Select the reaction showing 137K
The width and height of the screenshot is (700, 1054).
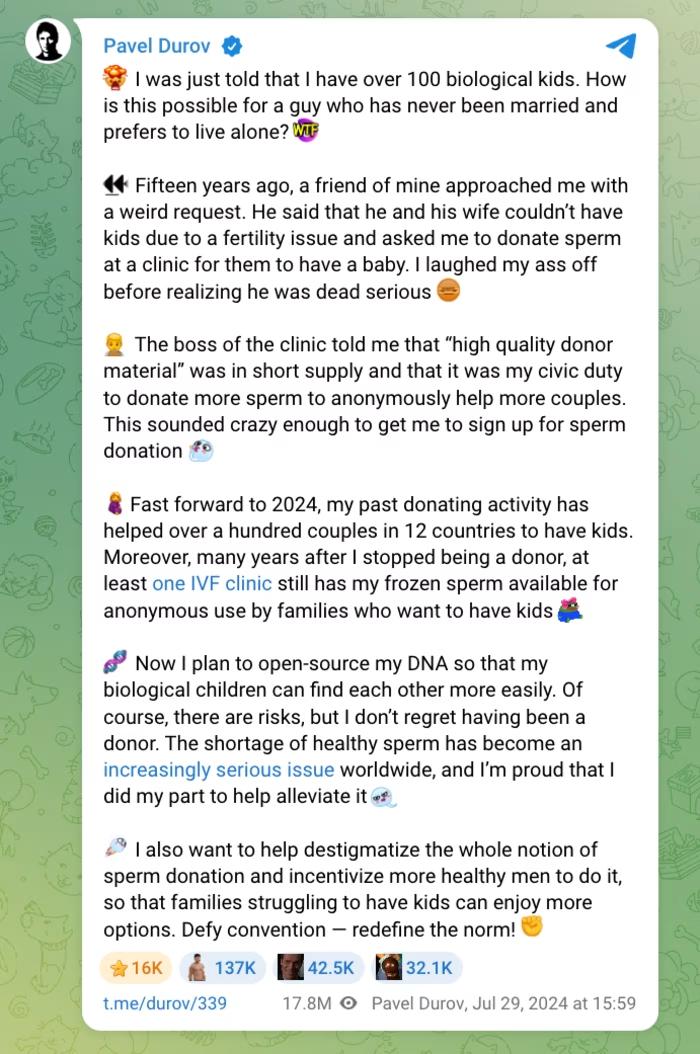point(222,968)
